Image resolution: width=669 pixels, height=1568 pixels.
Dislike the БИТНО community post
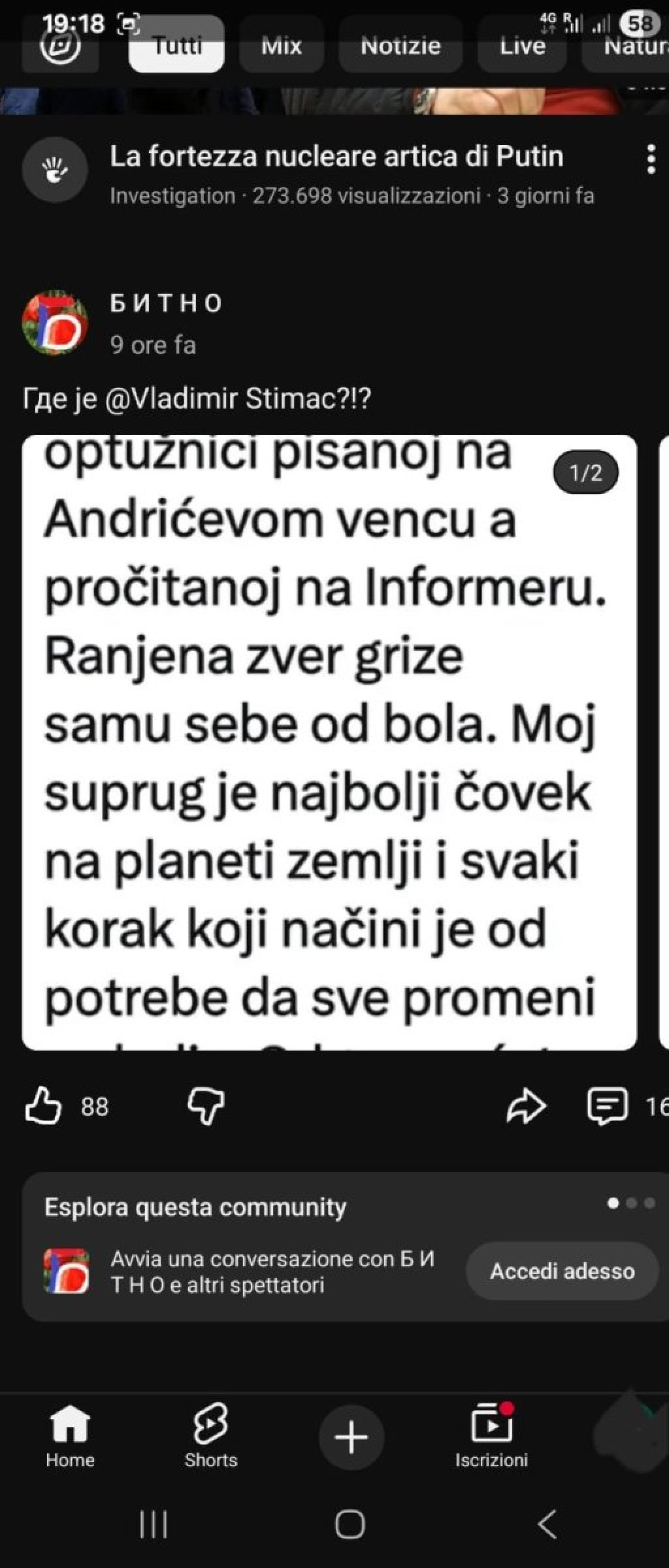tap(206, 1105)
